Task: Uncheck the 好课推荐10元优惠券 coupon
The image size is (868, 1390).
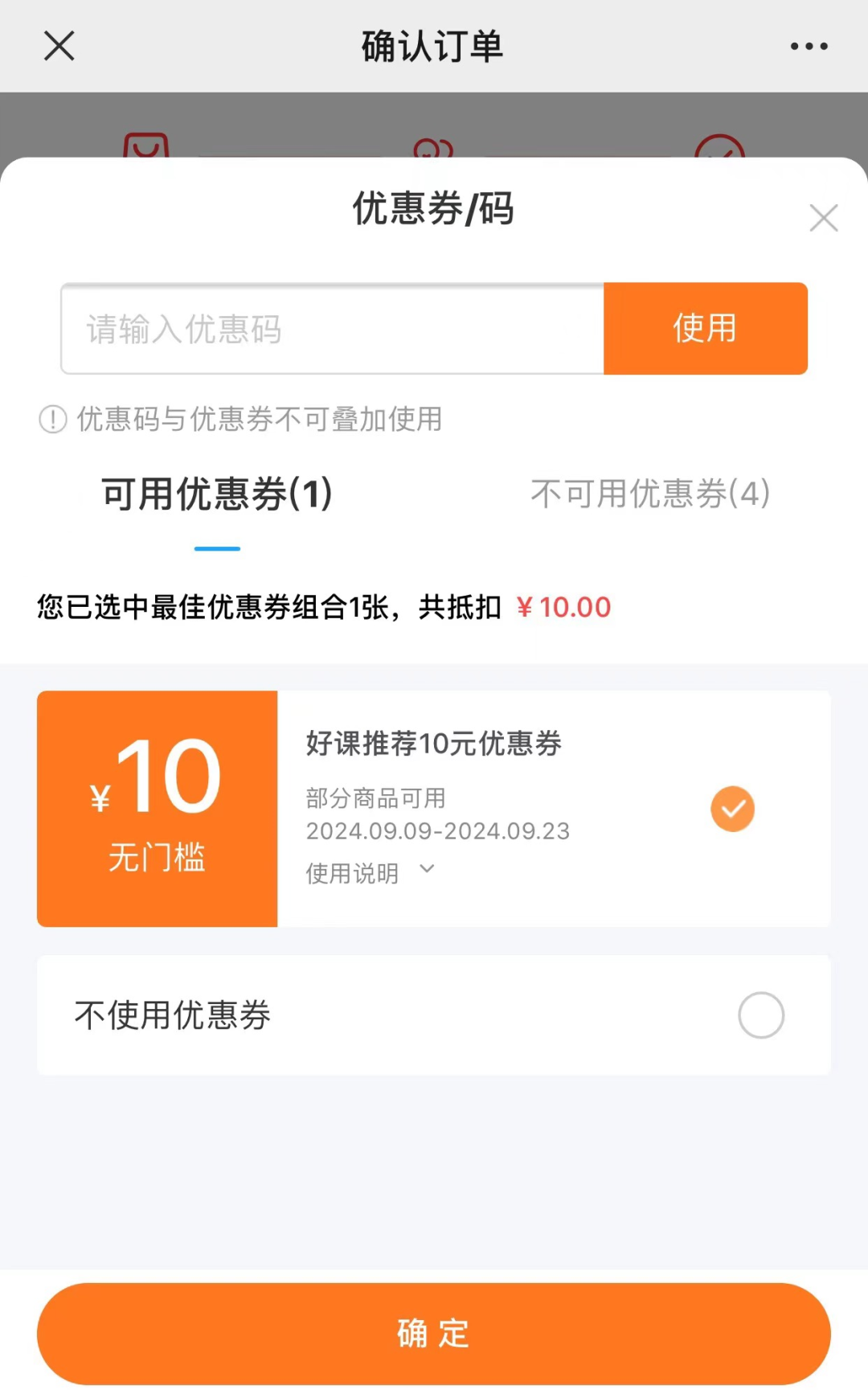Action: [732, 809]
